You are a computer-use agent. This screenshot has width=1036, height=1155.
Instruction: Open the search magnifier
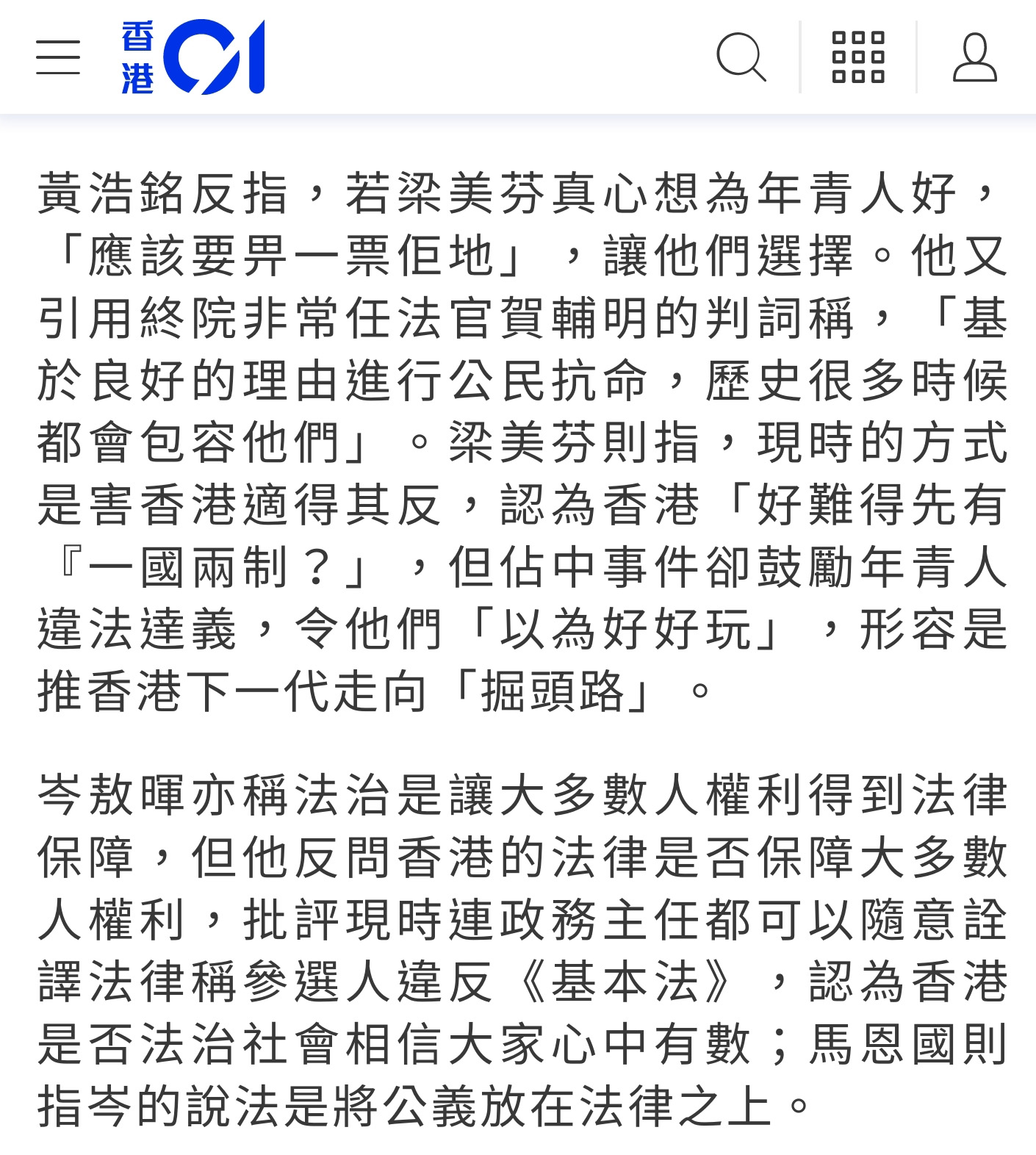point(741,57)
